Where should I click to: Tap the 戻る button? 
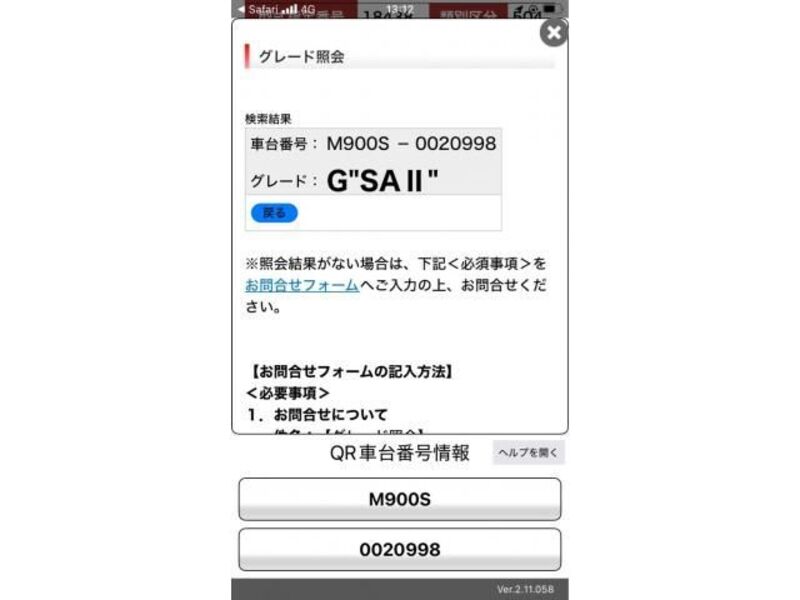[274, 213]
